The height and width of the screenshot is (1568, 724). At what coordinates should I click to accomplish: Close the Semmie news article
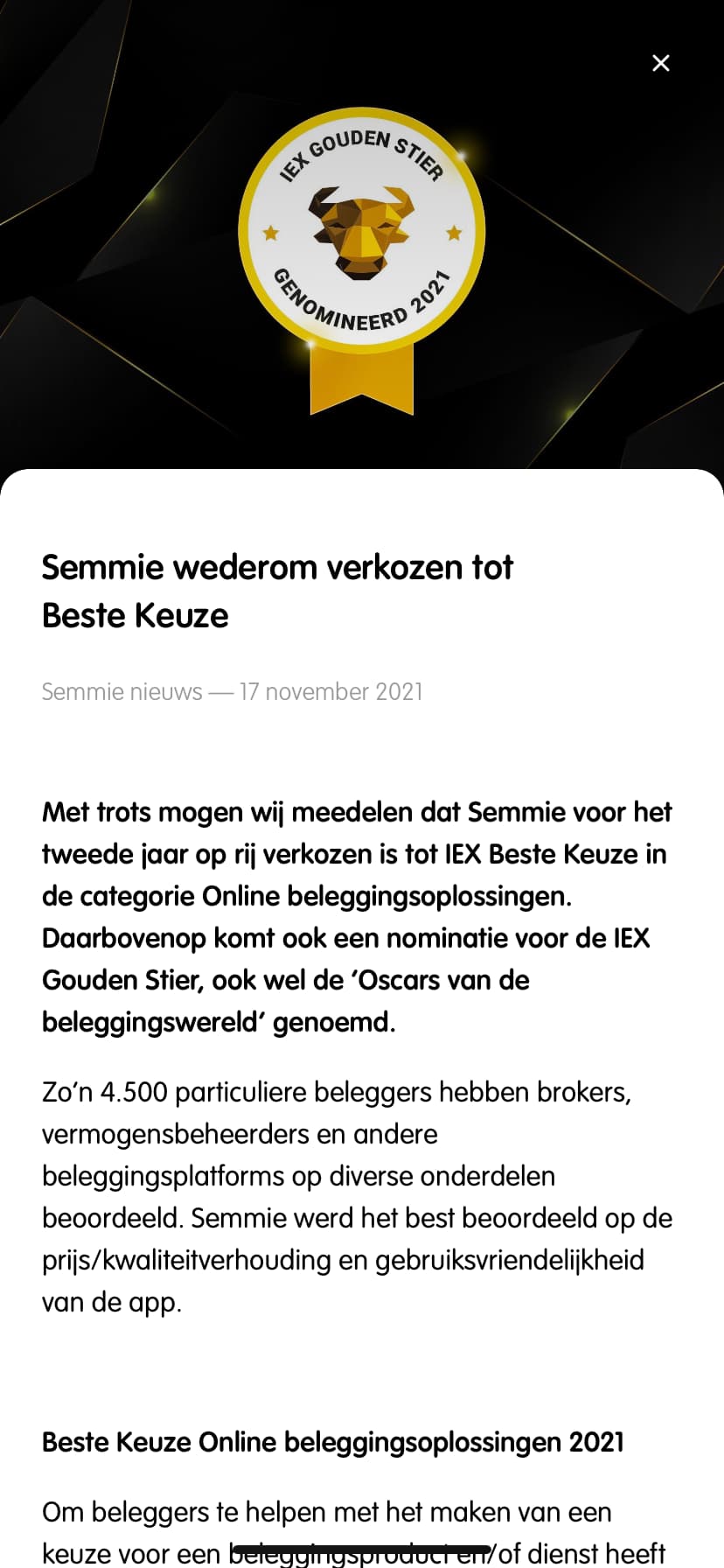tap(661, 63)
